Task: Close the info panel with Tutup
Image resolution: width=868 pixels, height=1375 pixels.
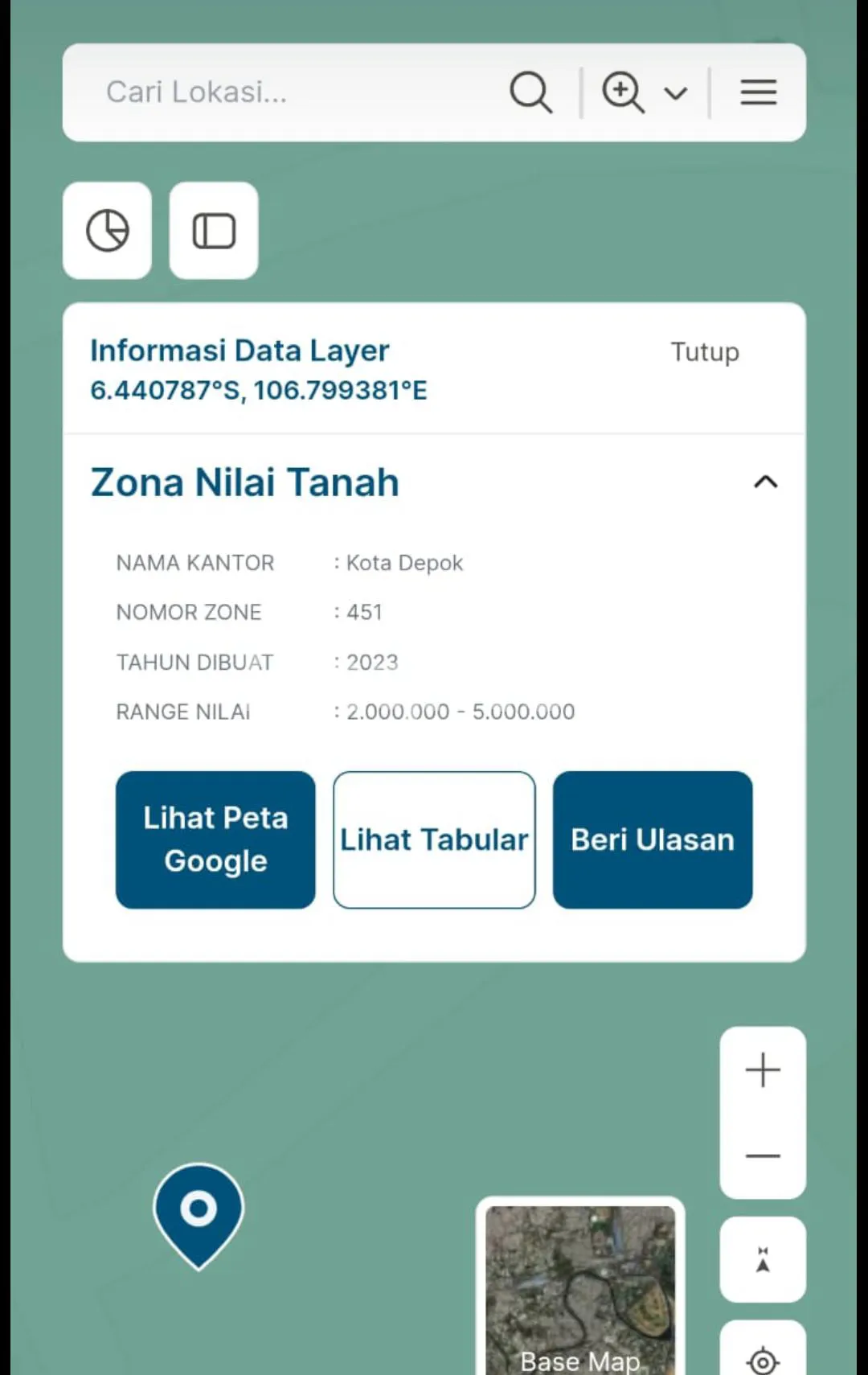Action: (705, 352)
